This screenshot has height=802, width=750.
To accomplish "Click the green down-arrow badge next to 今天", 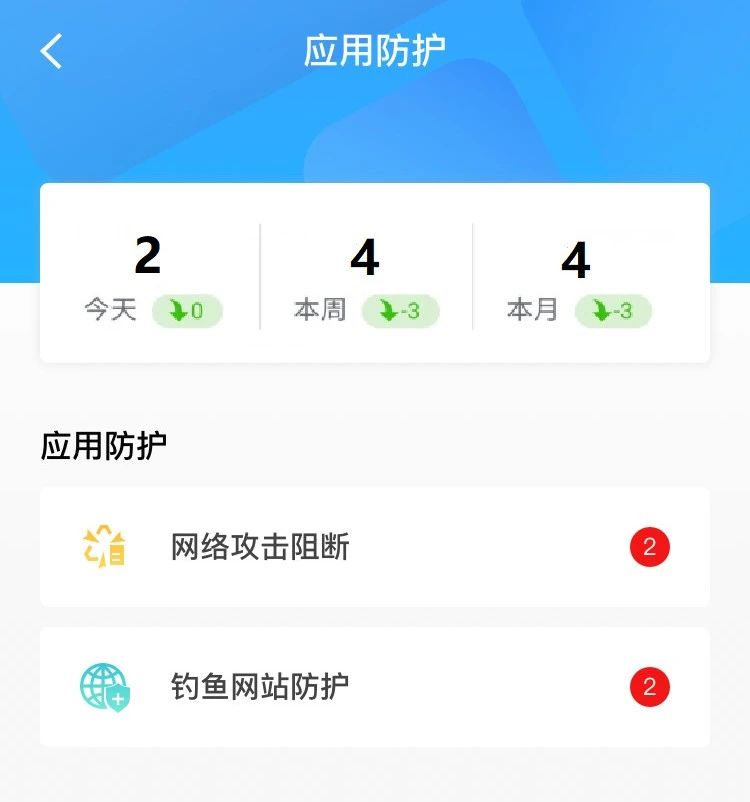I will (186, 312).
